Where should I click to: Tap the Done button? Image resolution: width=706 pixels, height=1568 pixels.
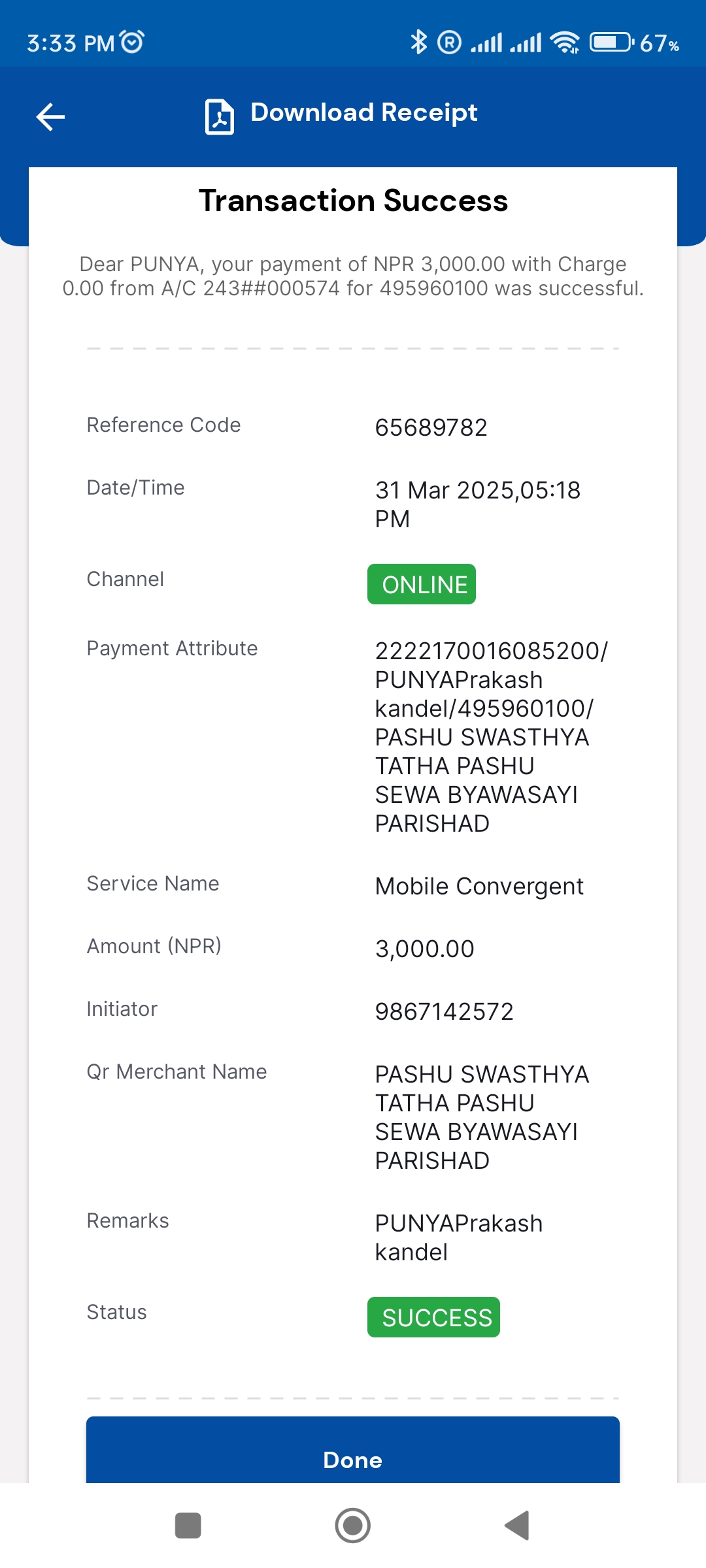[353, 1451]
